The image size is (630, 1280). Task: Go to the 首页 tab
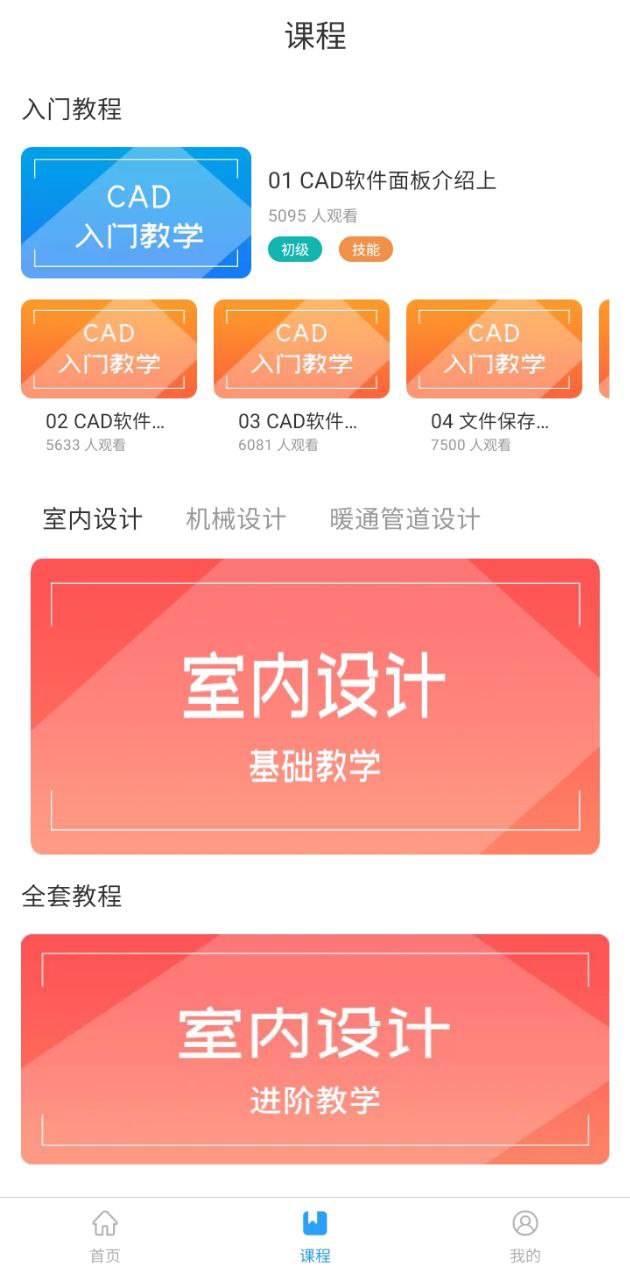pos(105,1238)
